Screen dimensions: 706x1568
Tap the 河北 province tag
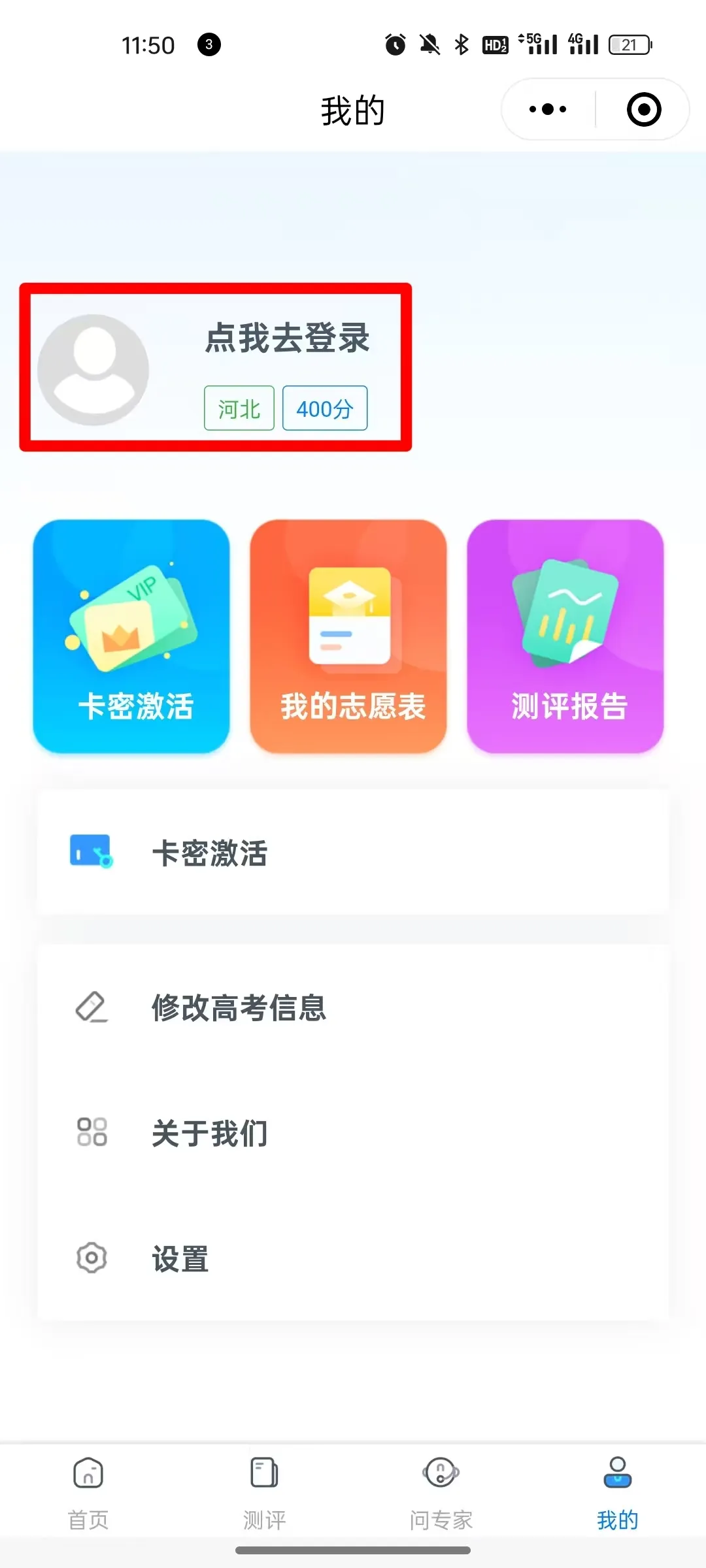239,409
